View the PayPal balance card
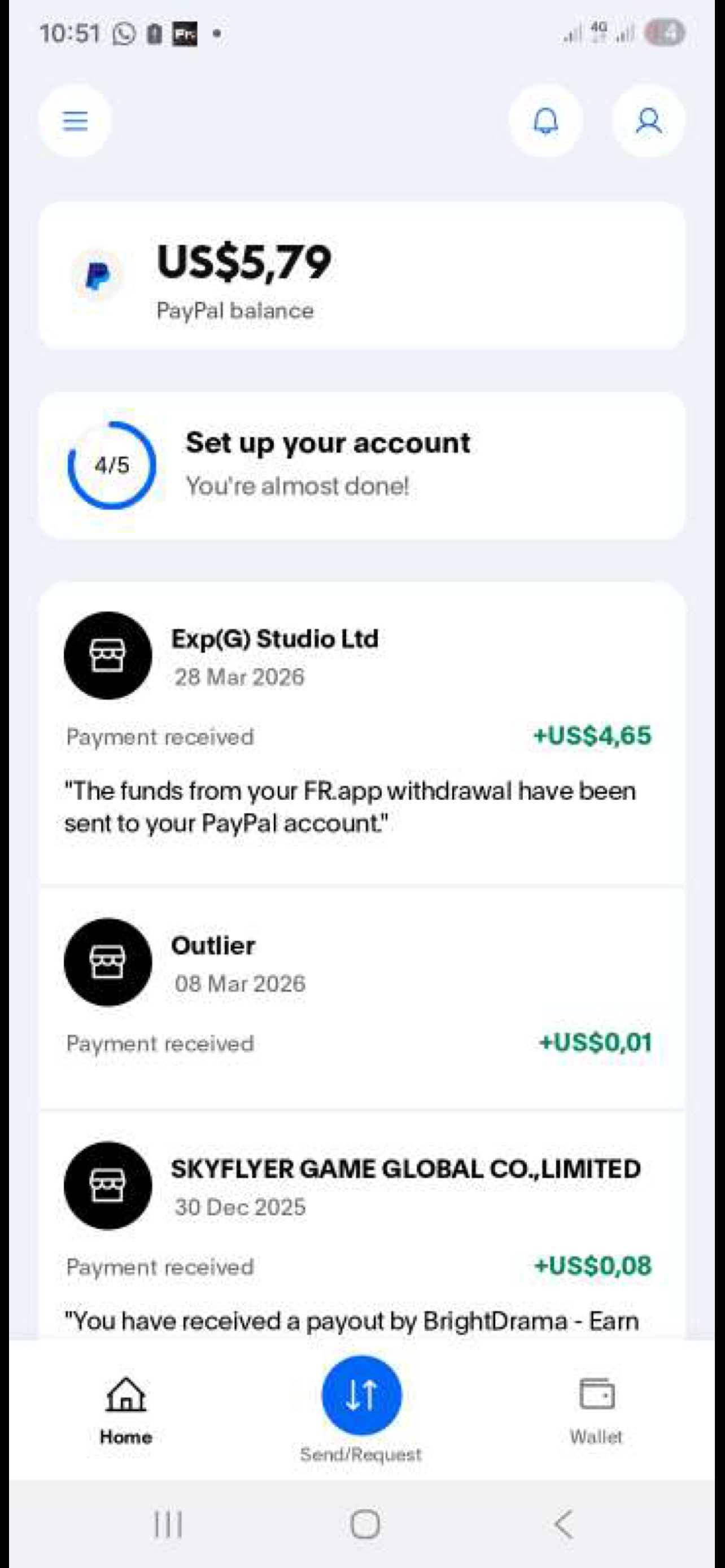This screenshot has width=725, height=1568. pos(361,275)
